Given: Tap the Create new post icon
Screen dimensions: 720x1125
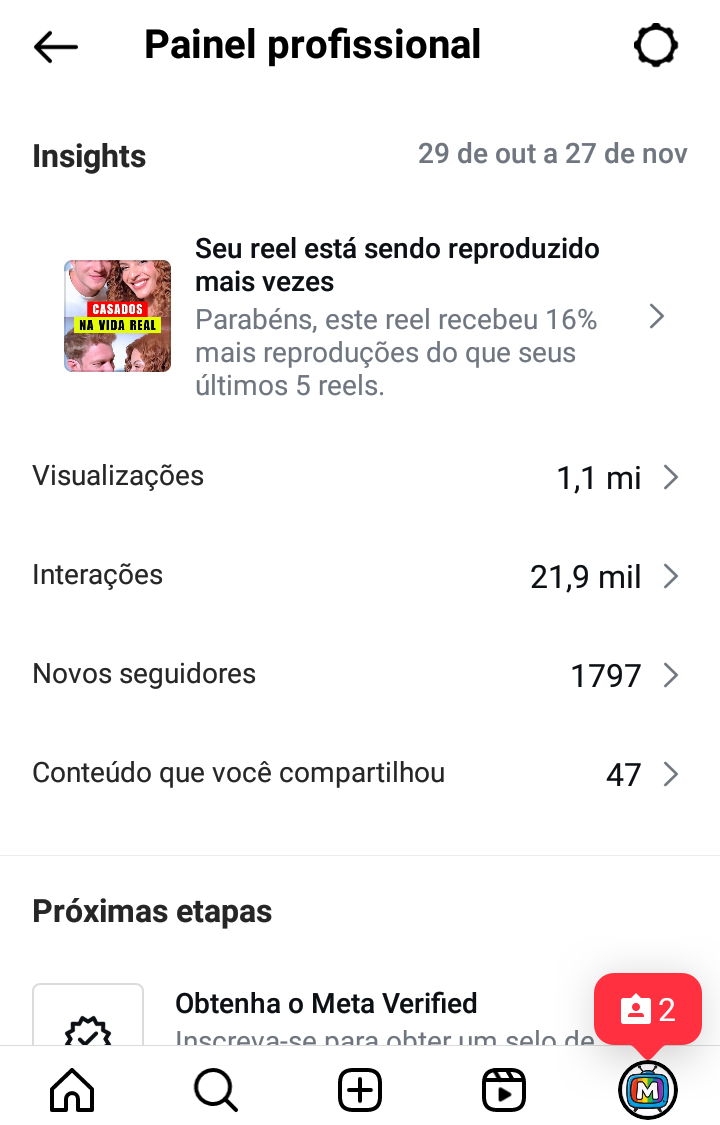Looking at the screenshot, I should pos(360,1089).
